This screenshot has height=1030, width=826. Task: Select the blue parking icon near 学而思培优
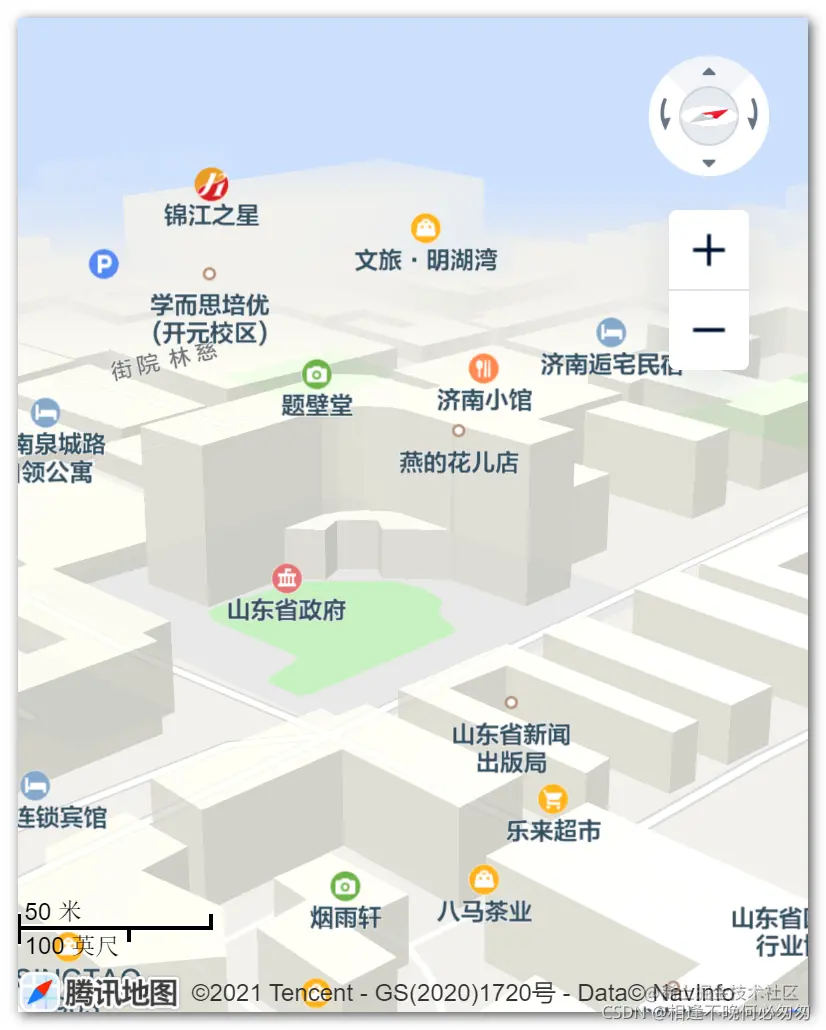(x=103, y=263)
